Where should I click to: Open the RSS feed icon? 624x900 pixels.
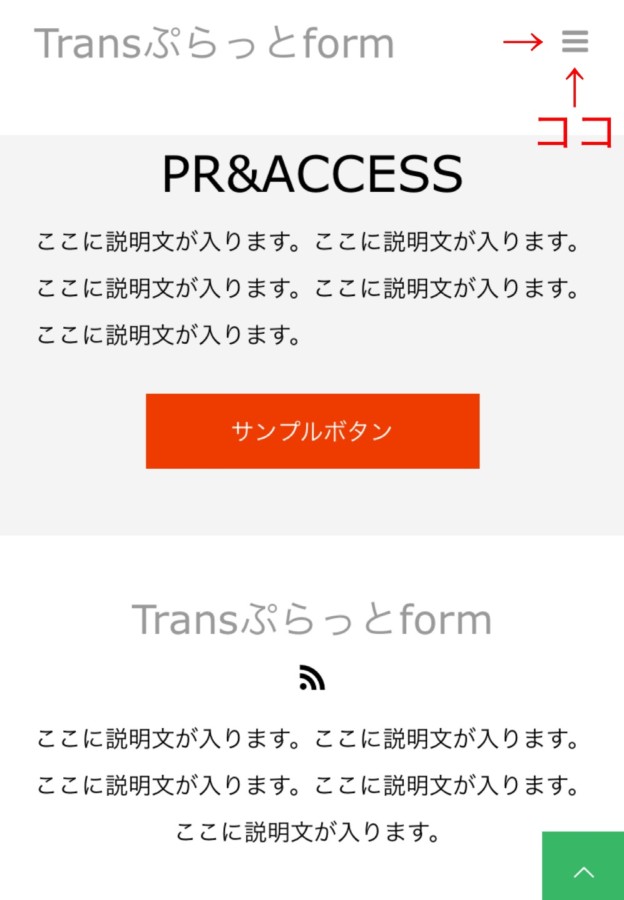pos(312,679)
